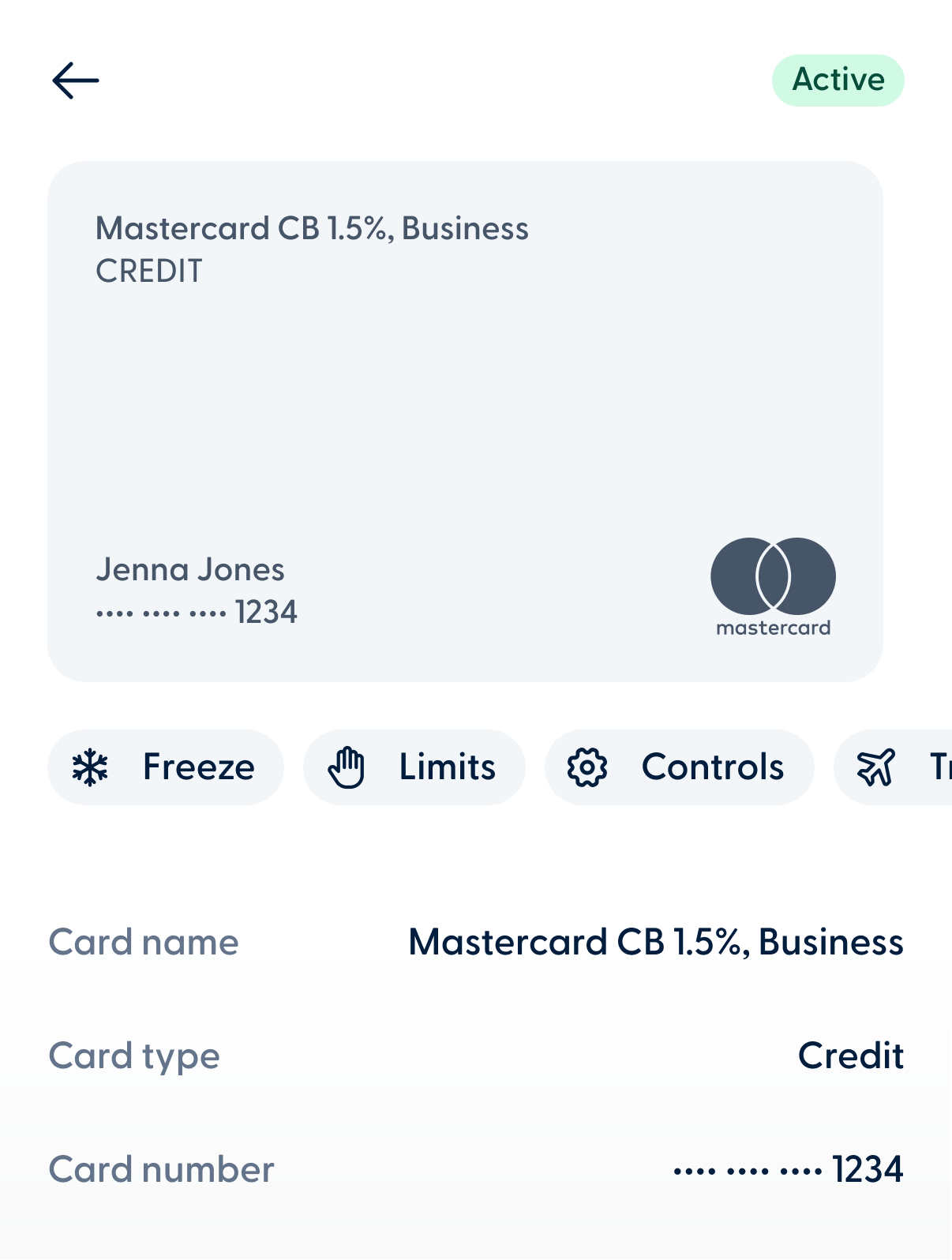Open the Controls options
Image resolution: width=952 pixels, height=1260 pixels.
pos(680,767)
